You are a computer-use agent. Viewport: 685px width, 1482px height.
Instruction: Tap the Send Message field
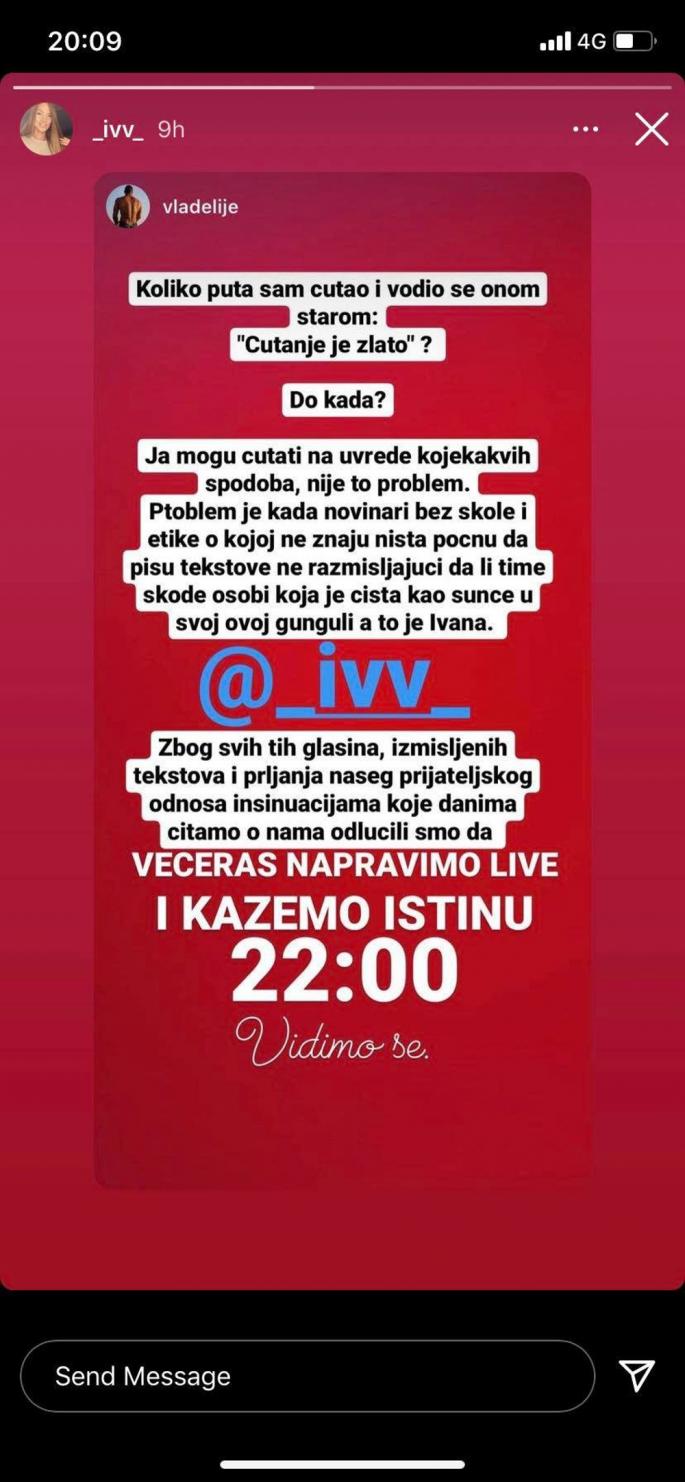click(307, 1376)
